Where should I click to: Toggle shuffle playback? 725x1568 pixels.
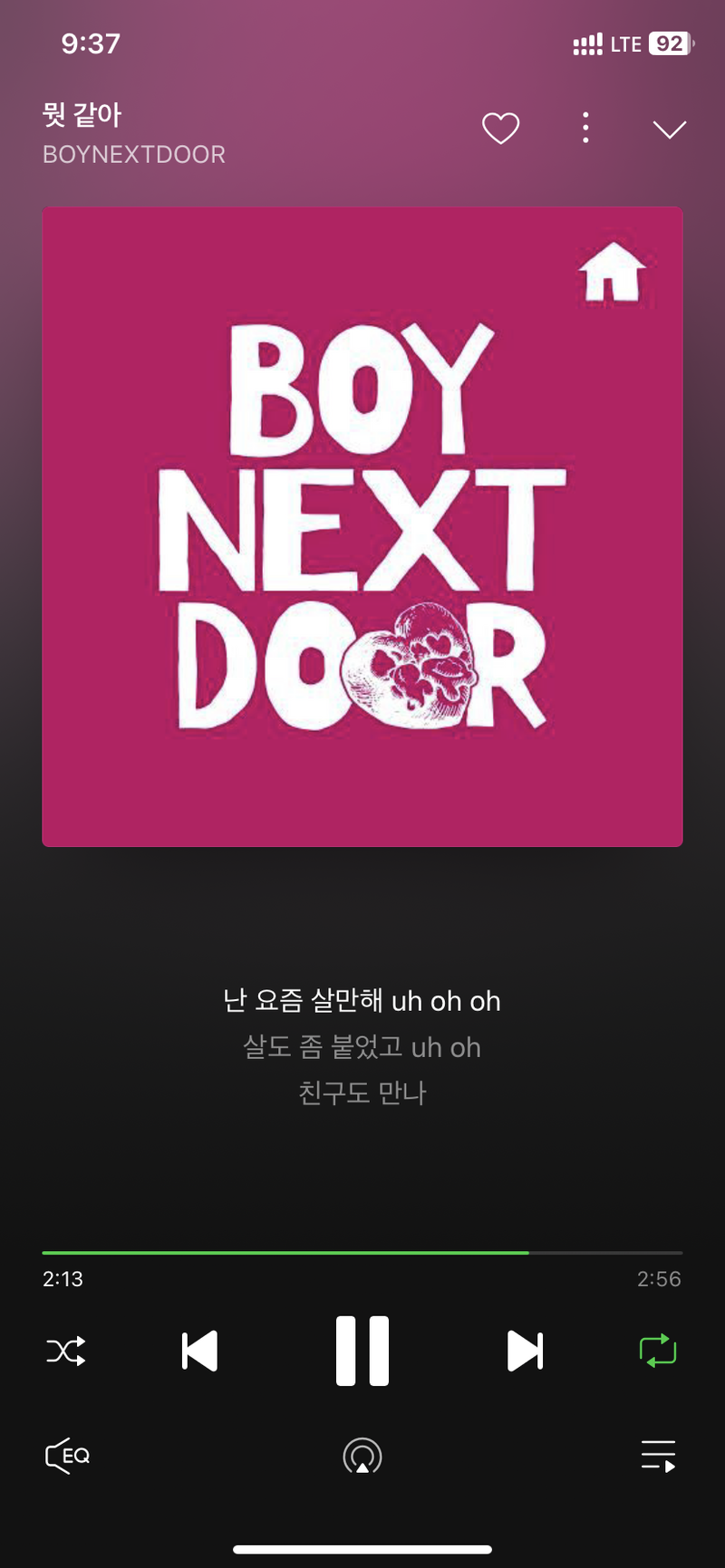tap(66, 1351)
